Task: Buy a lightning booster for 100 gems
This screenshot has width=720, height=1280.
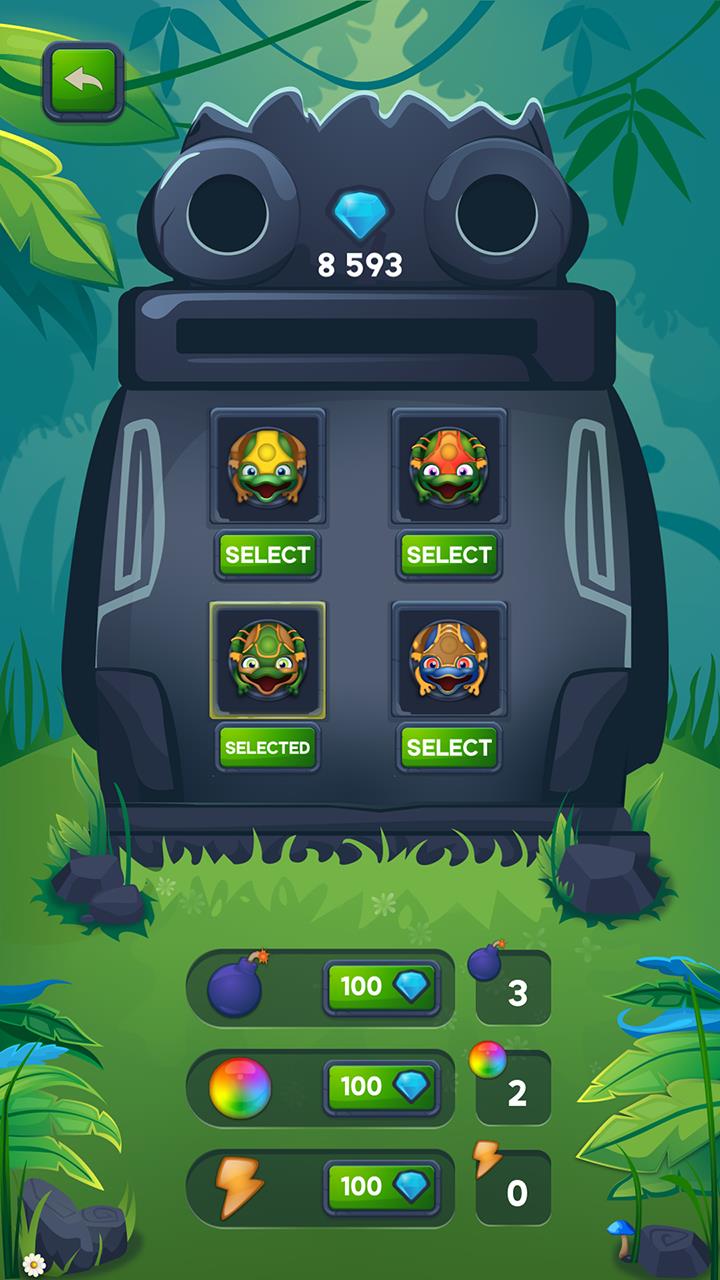Action: click(x=381, y=1187)
